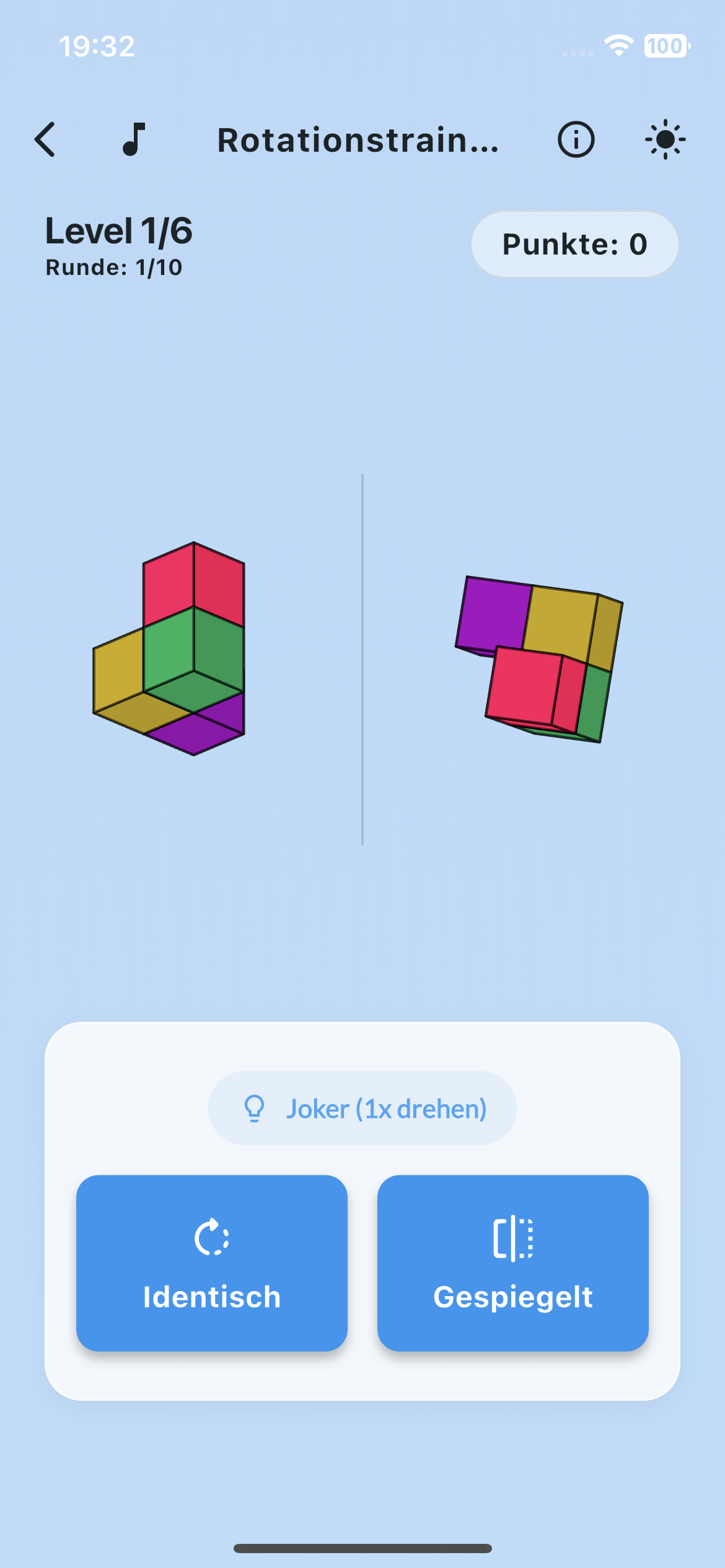Open the info icon
The width and height of the screenshot is (725, 1568).
(x=576, y=139)
